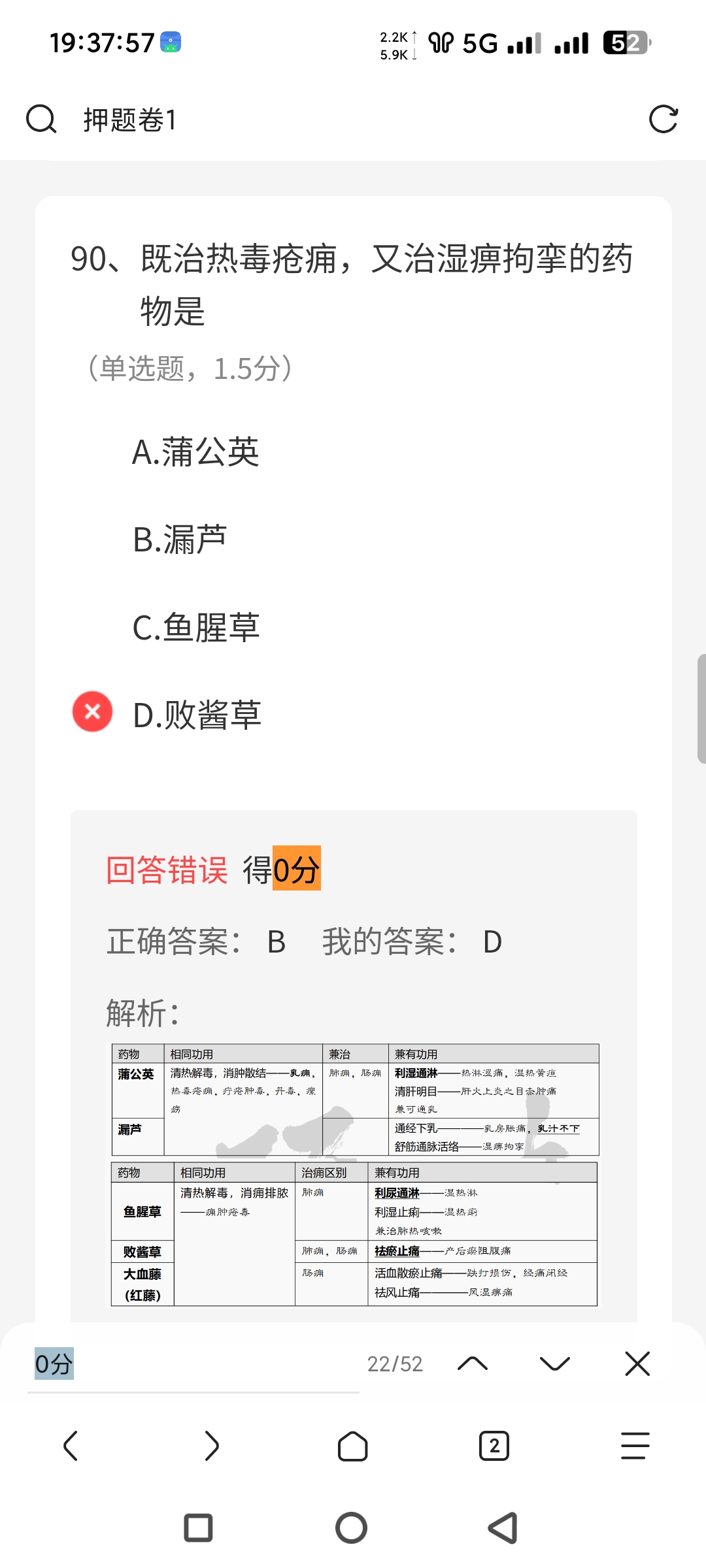Viewport: 706px width, 1568px height.
Task: Reload the page with the refresh icon
Action: [x=663, y=120]
